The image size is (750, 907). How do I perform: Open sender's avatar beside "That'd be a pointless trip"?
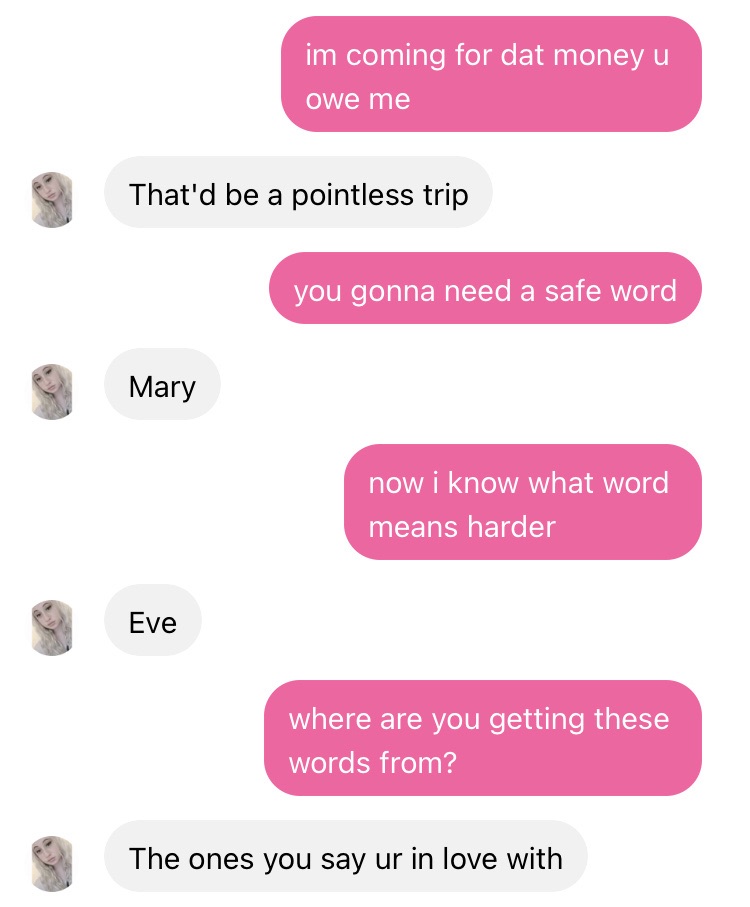click(x=53, y=199)
